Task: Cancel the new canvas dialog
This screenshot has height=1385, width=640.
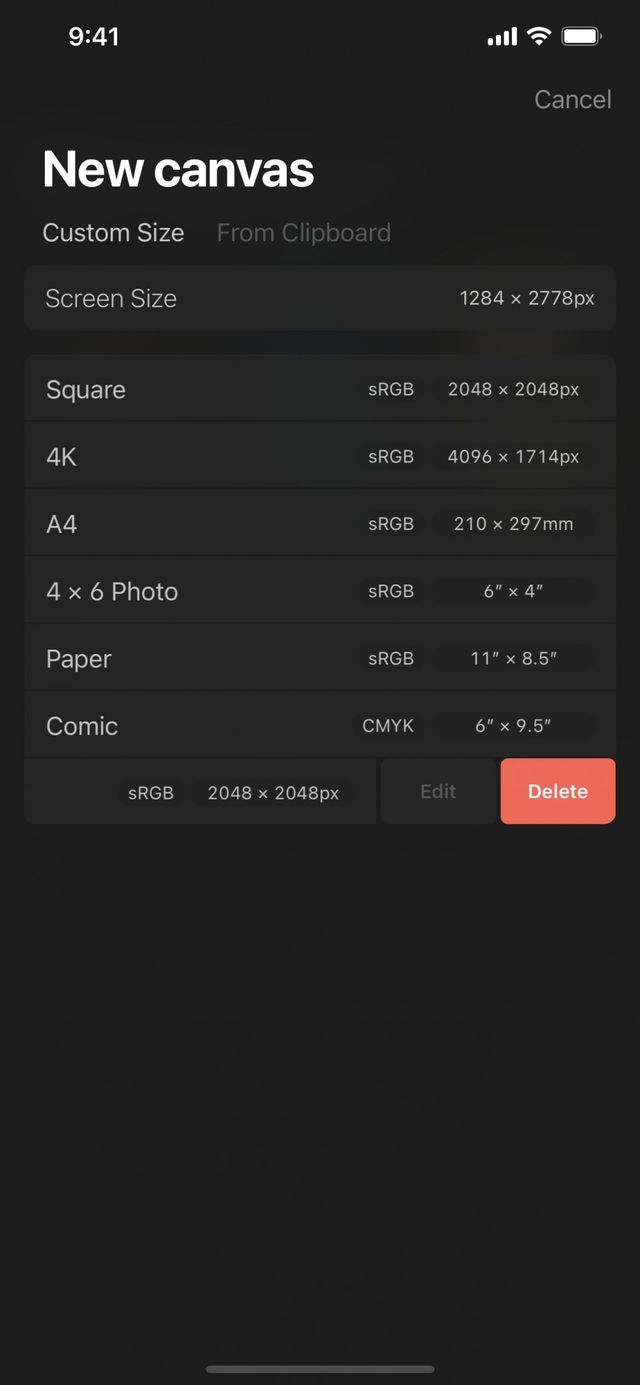Action: pos(572,100)
